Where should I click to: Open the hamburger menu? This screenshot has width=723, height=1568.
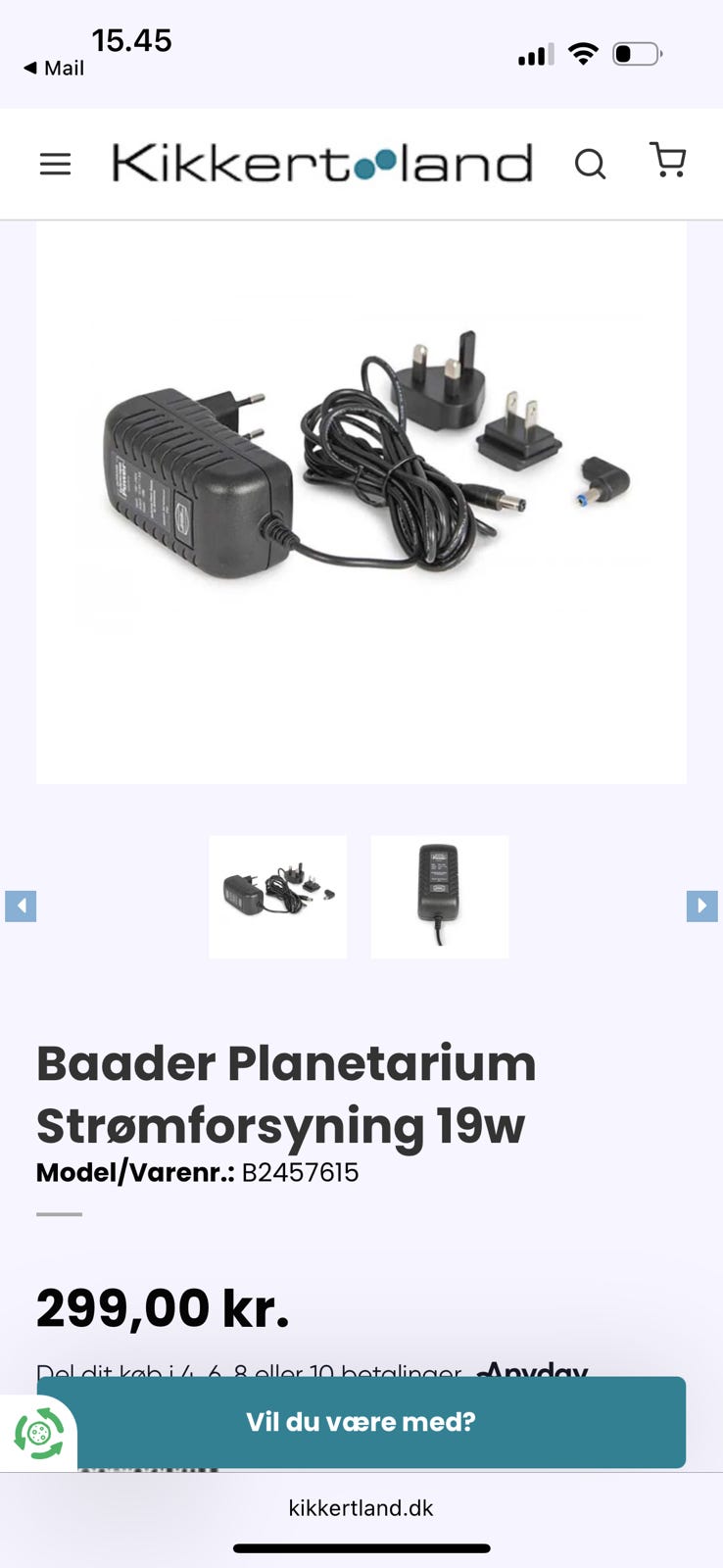[55, 164]
